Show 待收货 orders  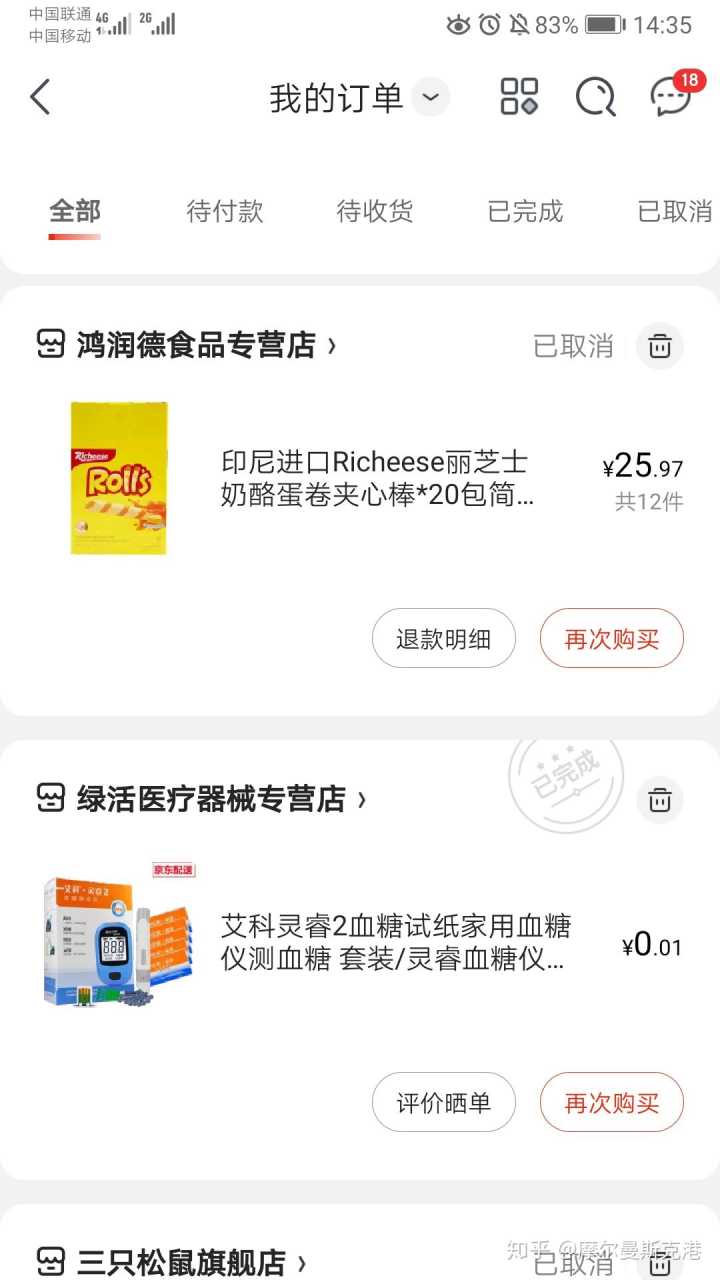coord(375,212)
